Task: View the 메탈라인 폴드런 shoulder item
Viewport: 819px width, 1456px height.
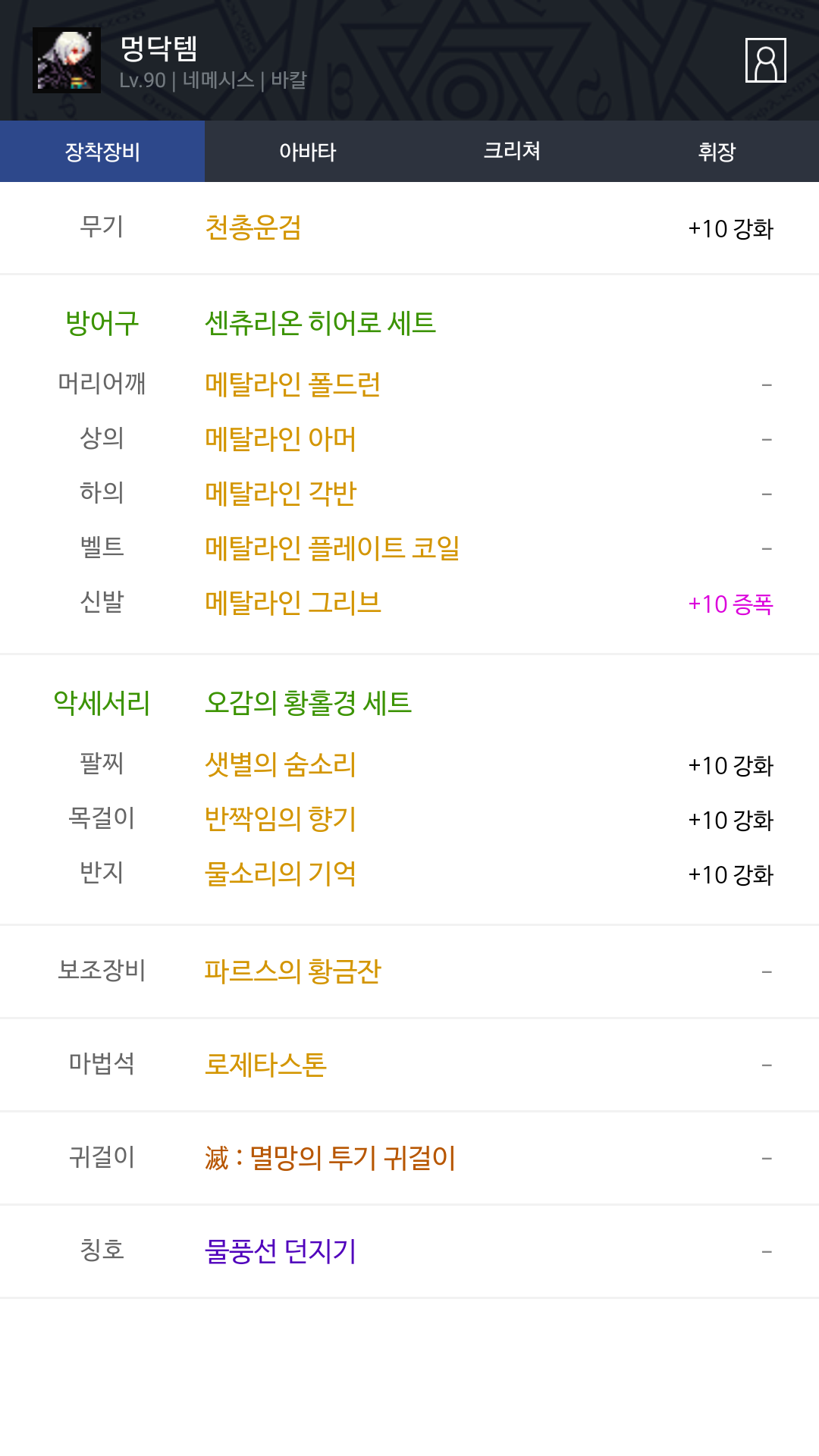Action: pyautogui.click(x=293, y=384)
